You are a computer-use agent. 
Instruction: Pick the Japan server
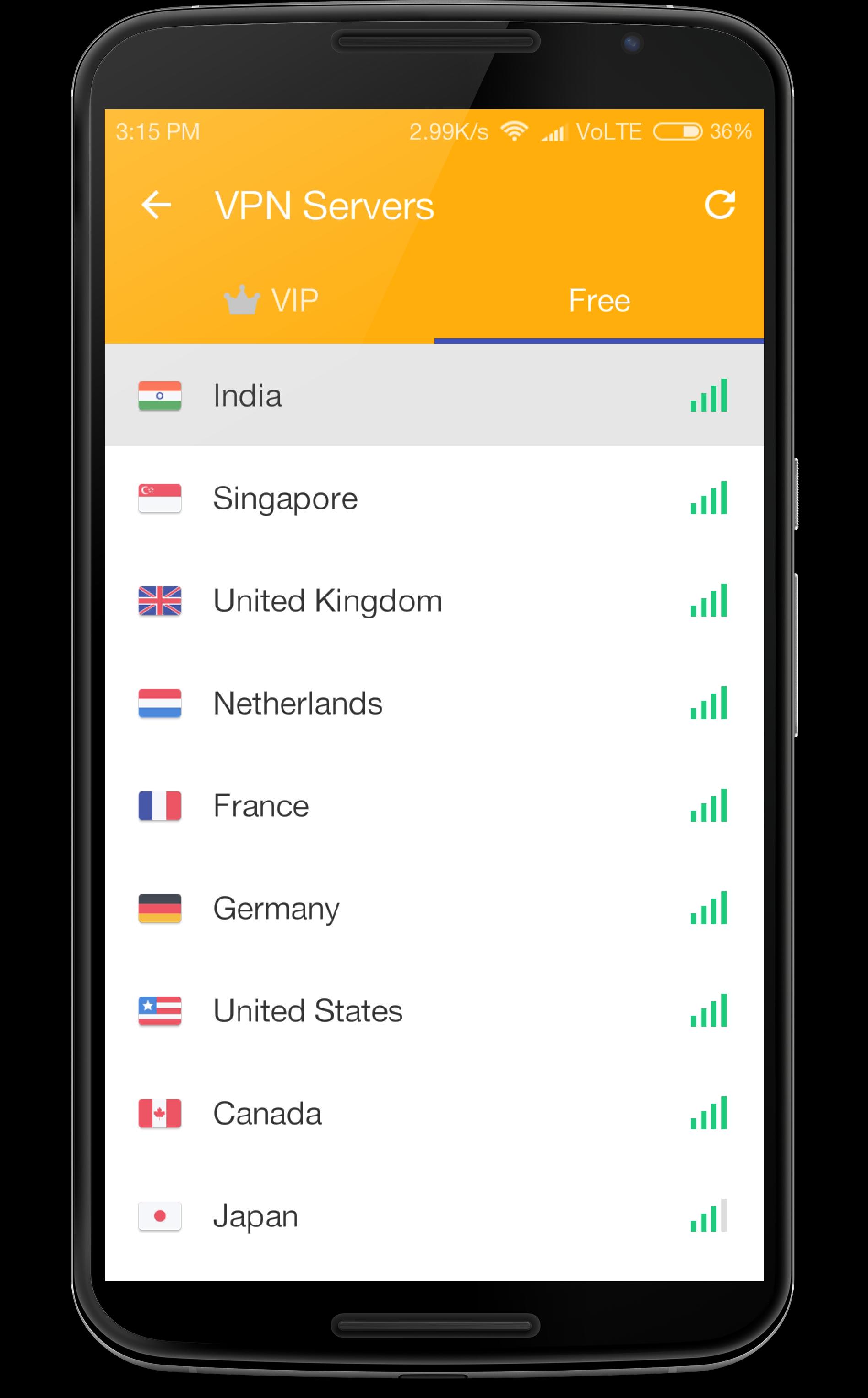click(x=434, y=1216)
